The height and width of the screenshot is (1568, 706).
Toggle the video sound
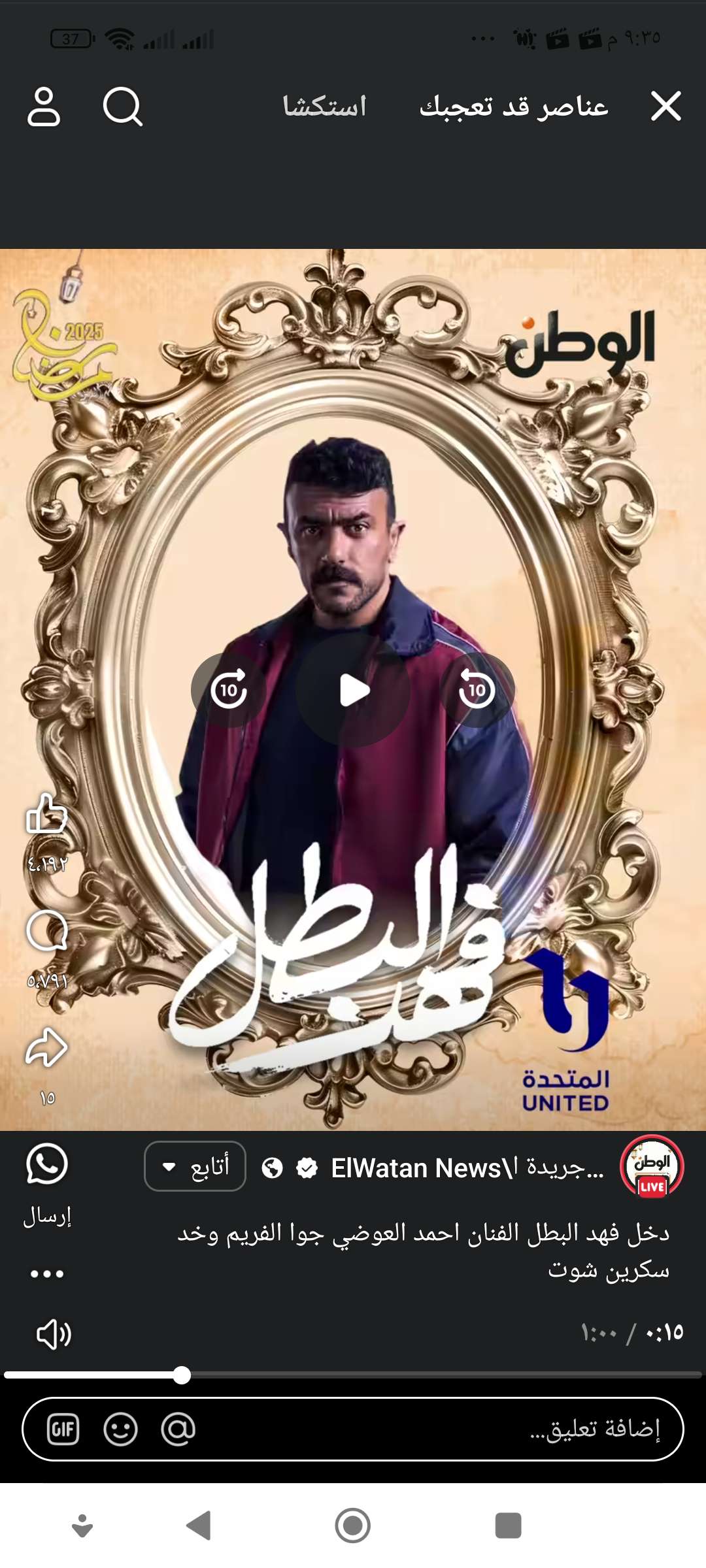pyautogui.click(x=54, y=1334)
